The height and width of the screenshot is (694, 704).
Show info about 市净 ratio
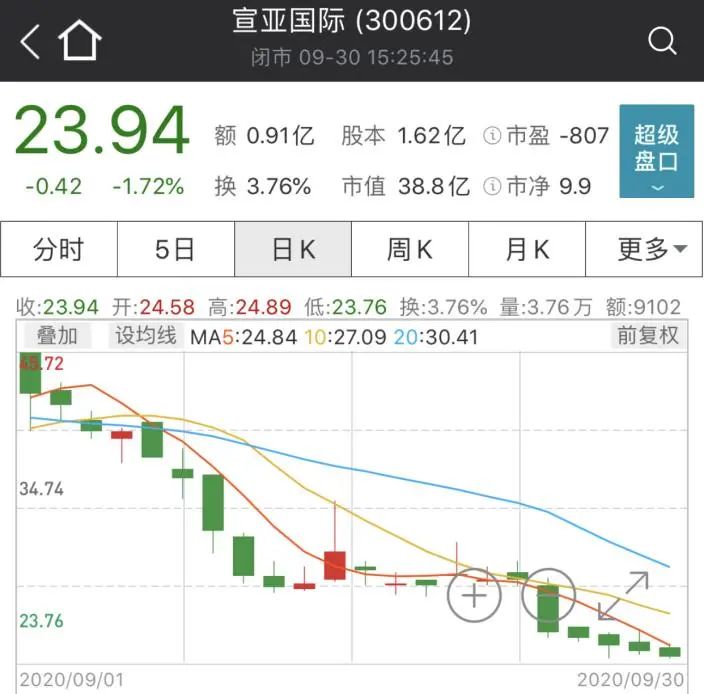coord(492,186)
